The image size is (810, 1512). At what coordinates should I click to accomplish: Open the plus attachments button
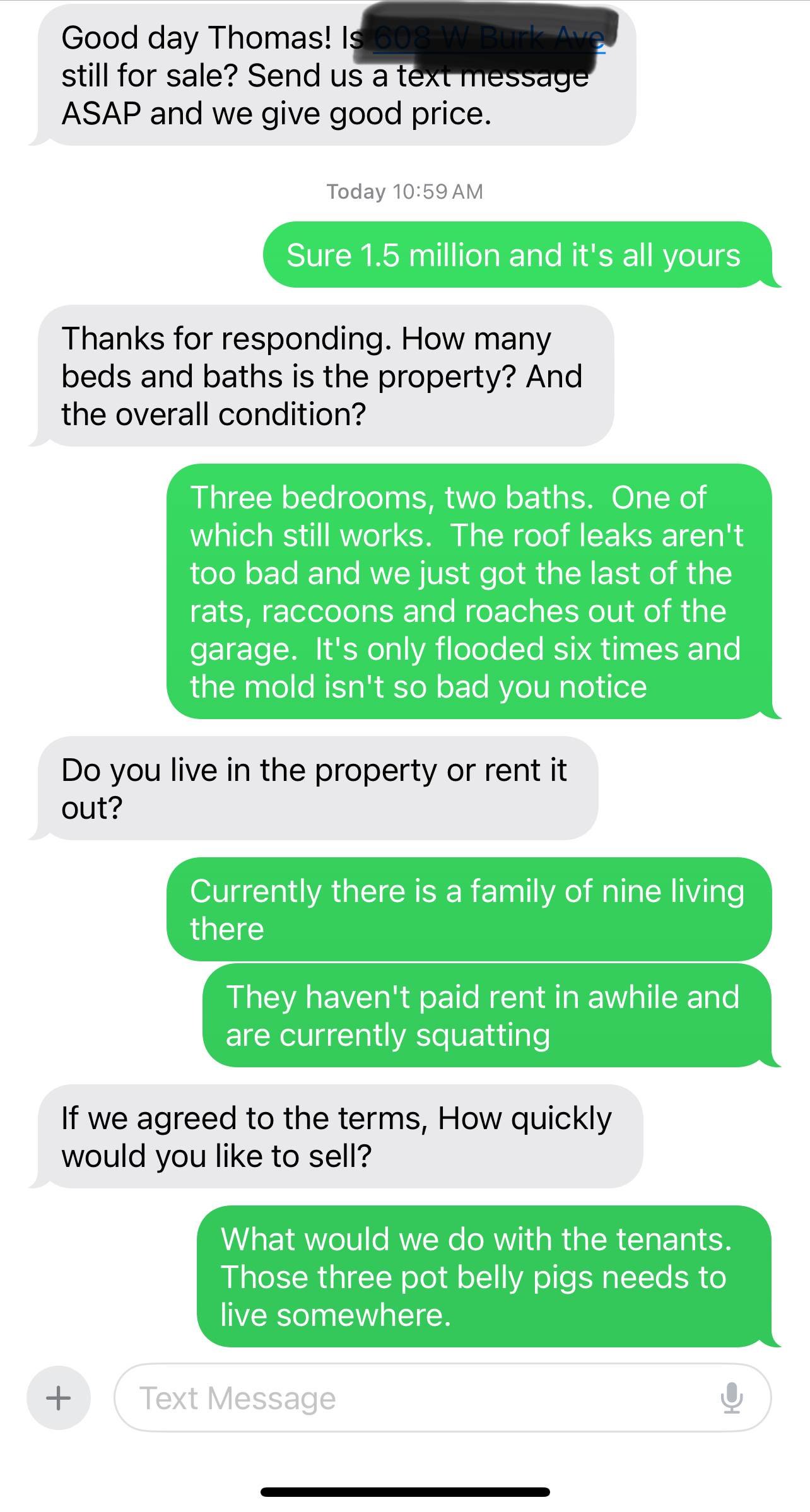[x=58, y=1398]
